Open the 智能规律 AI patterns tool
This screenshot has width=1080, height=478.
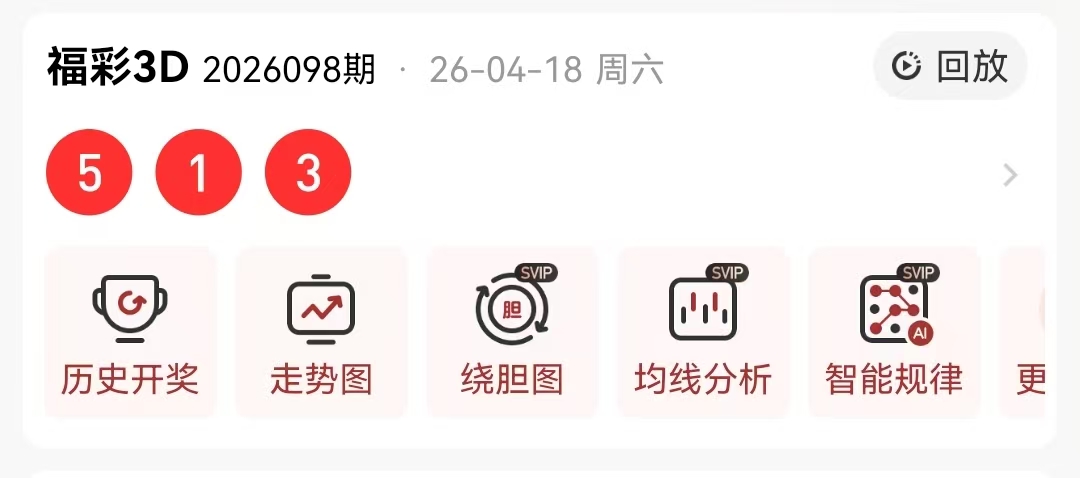894,332
